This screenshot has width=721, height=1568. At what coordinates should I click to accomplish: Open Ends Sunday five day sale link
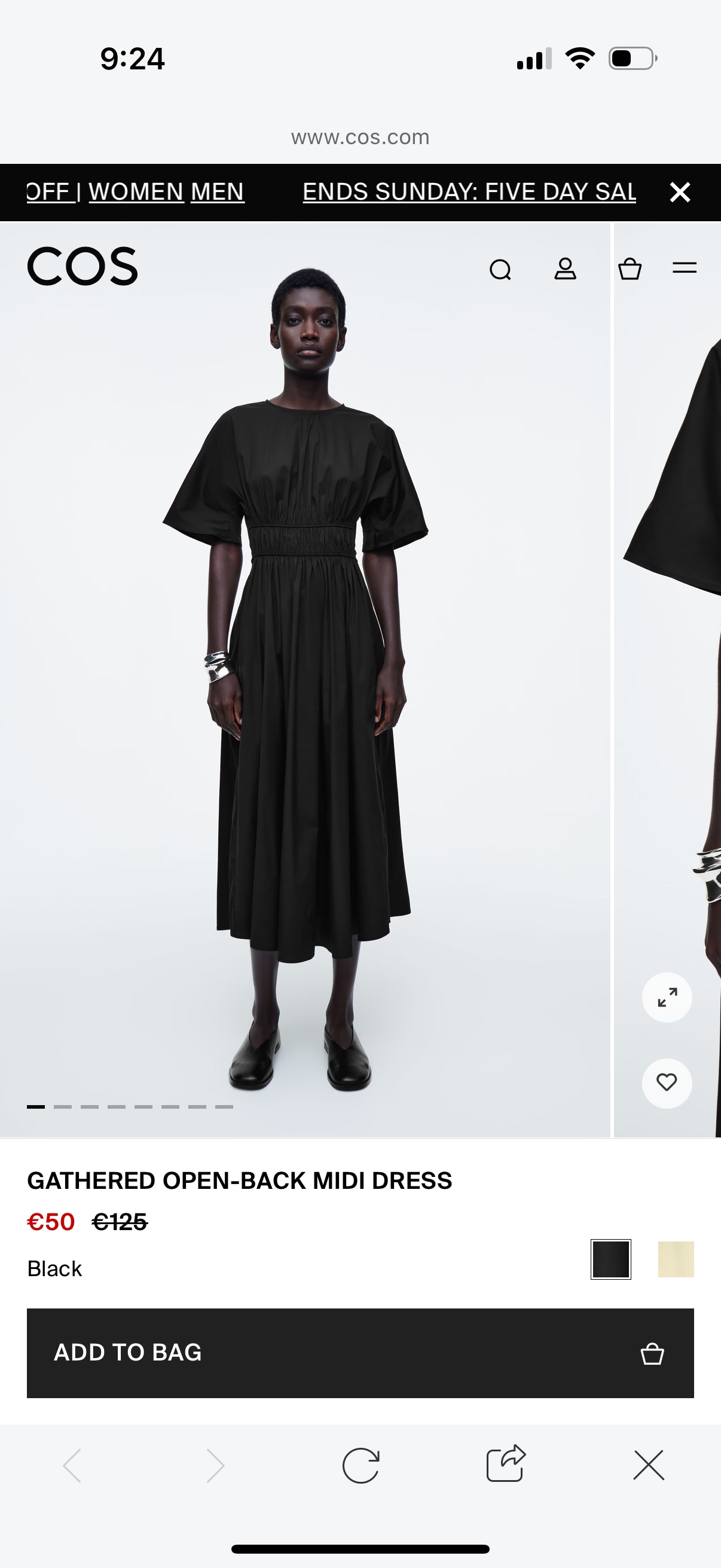click(x=469, y=193)
